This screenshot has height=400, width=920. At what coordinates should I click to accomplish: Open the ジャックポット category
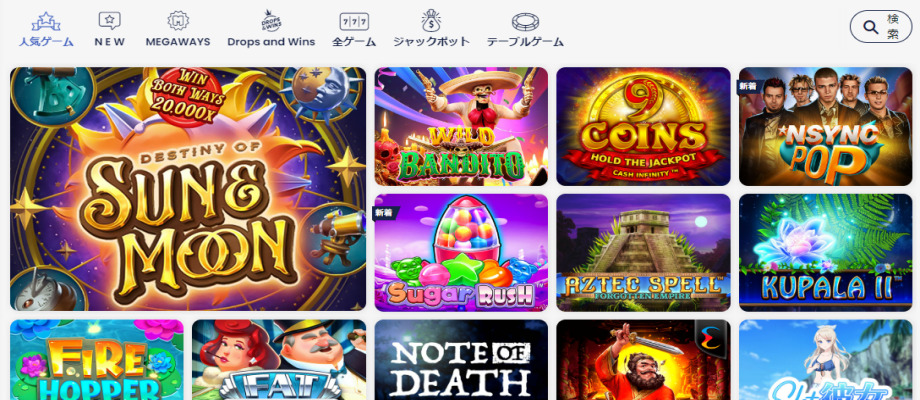tap(431, 29)
